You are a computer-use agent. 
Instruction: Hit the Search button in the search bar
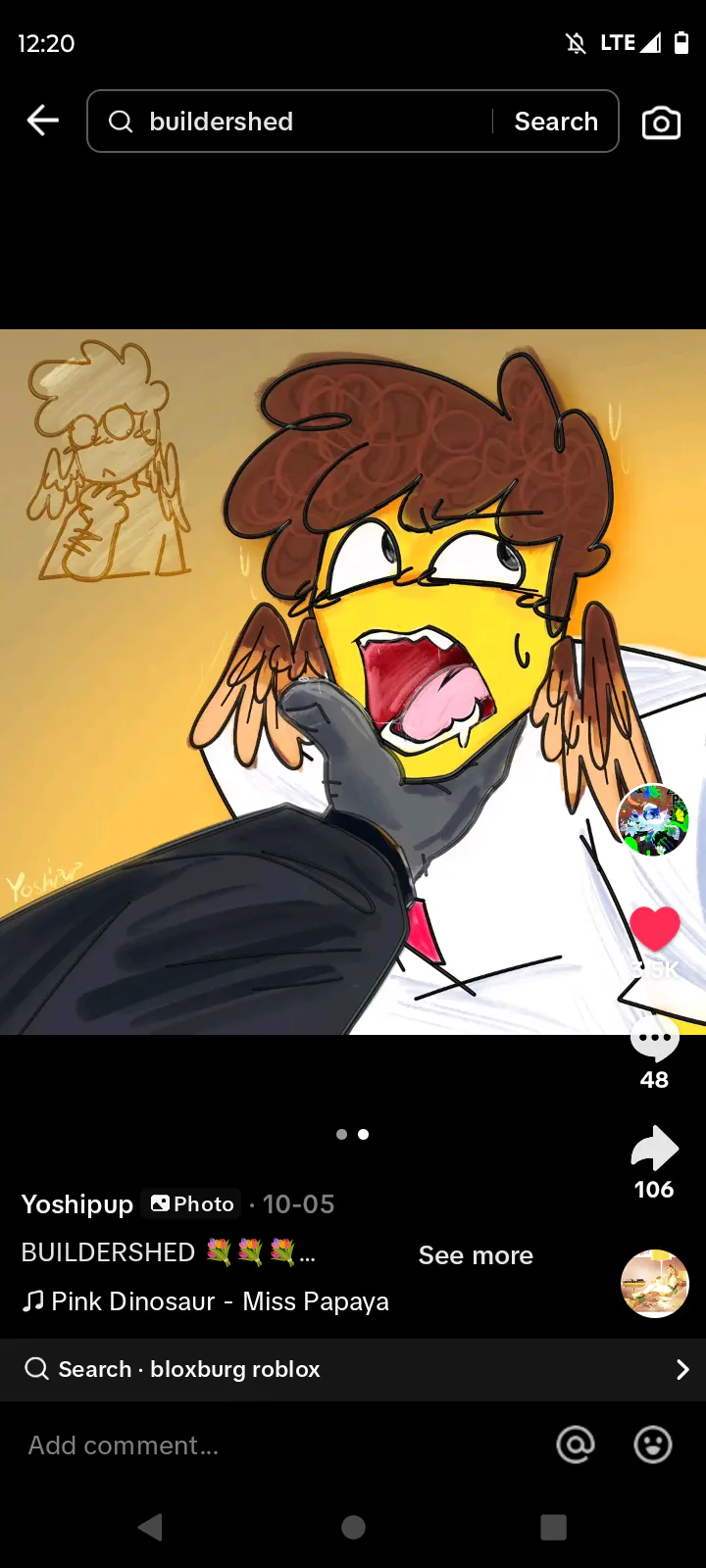pyautogui.click(x=556, y=122)
